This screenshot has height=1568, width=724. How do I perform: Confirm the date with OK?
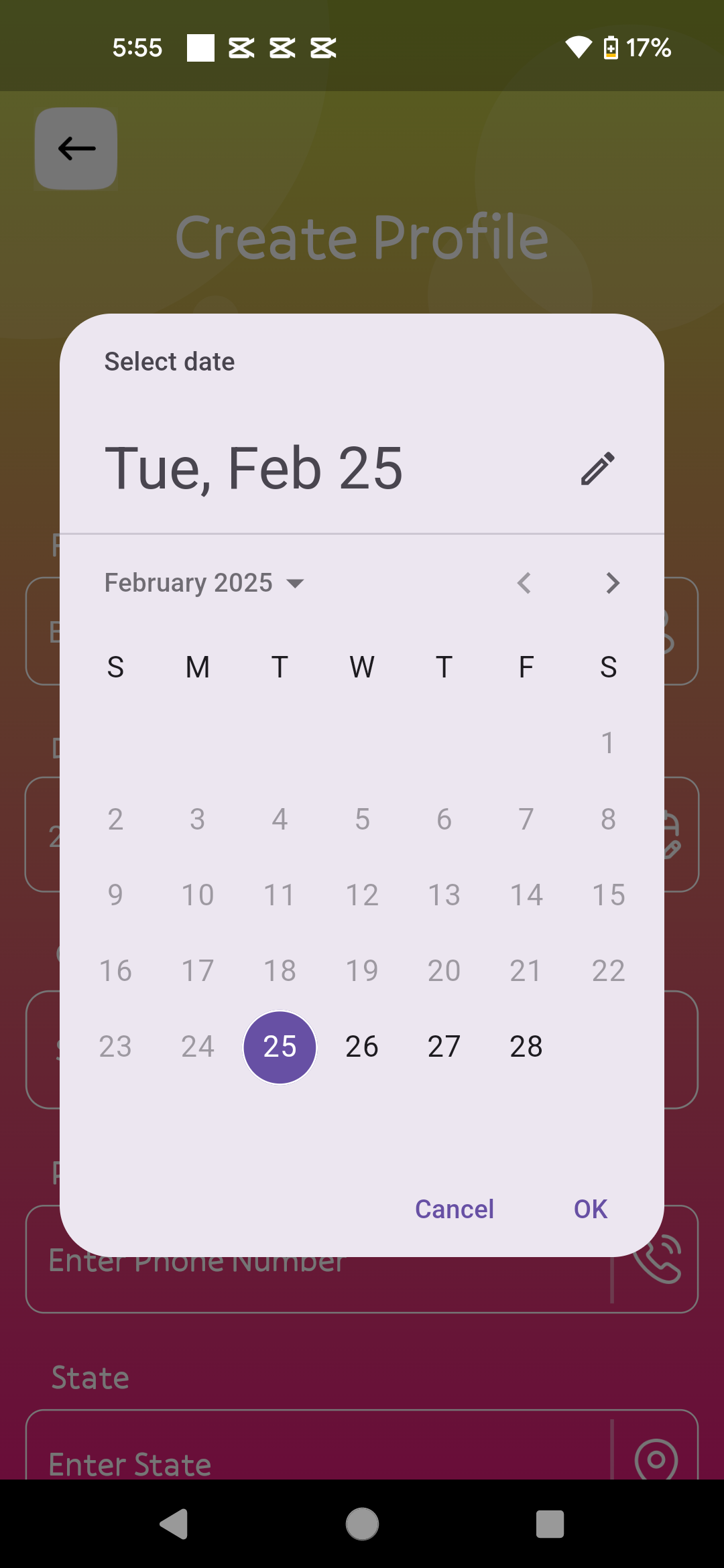(x=591, y=1209)
